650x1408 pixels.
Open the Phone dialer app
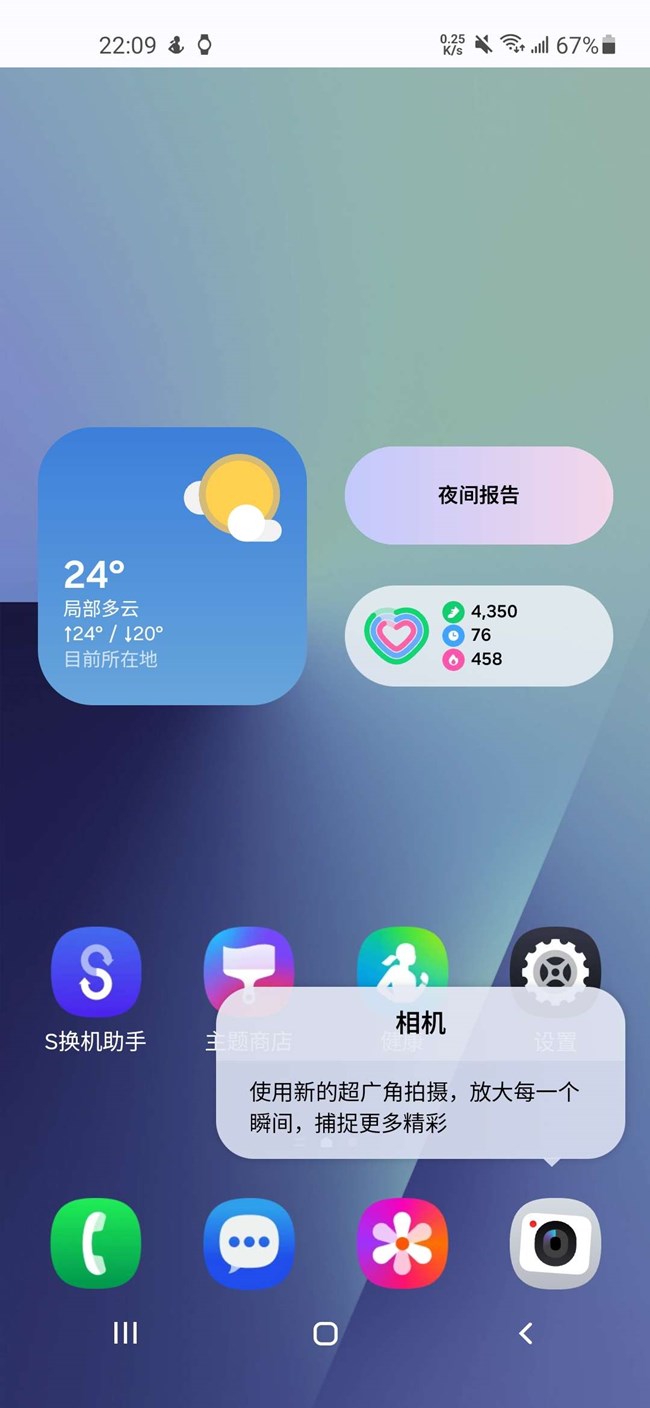96,1243
